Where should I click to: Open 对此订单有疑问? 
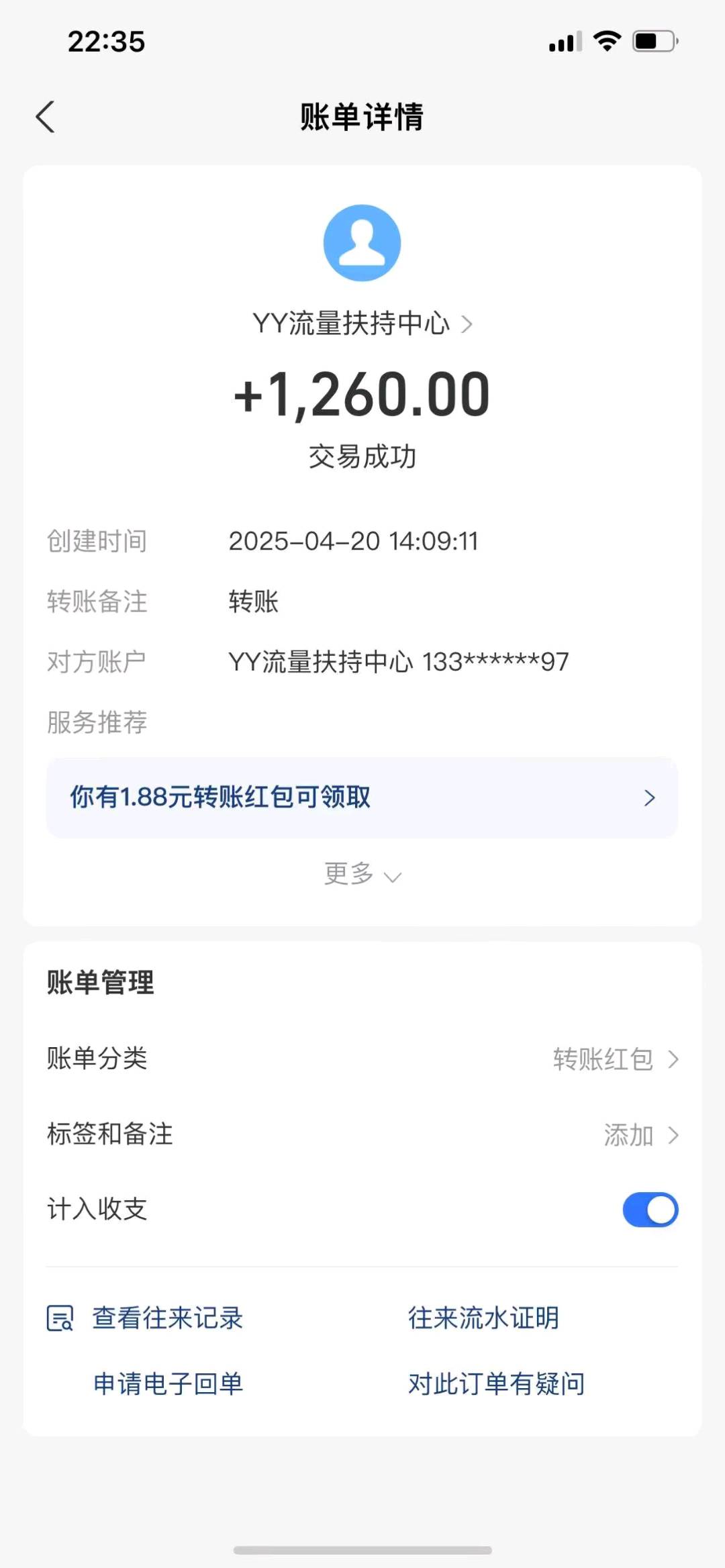[497, 1383]
